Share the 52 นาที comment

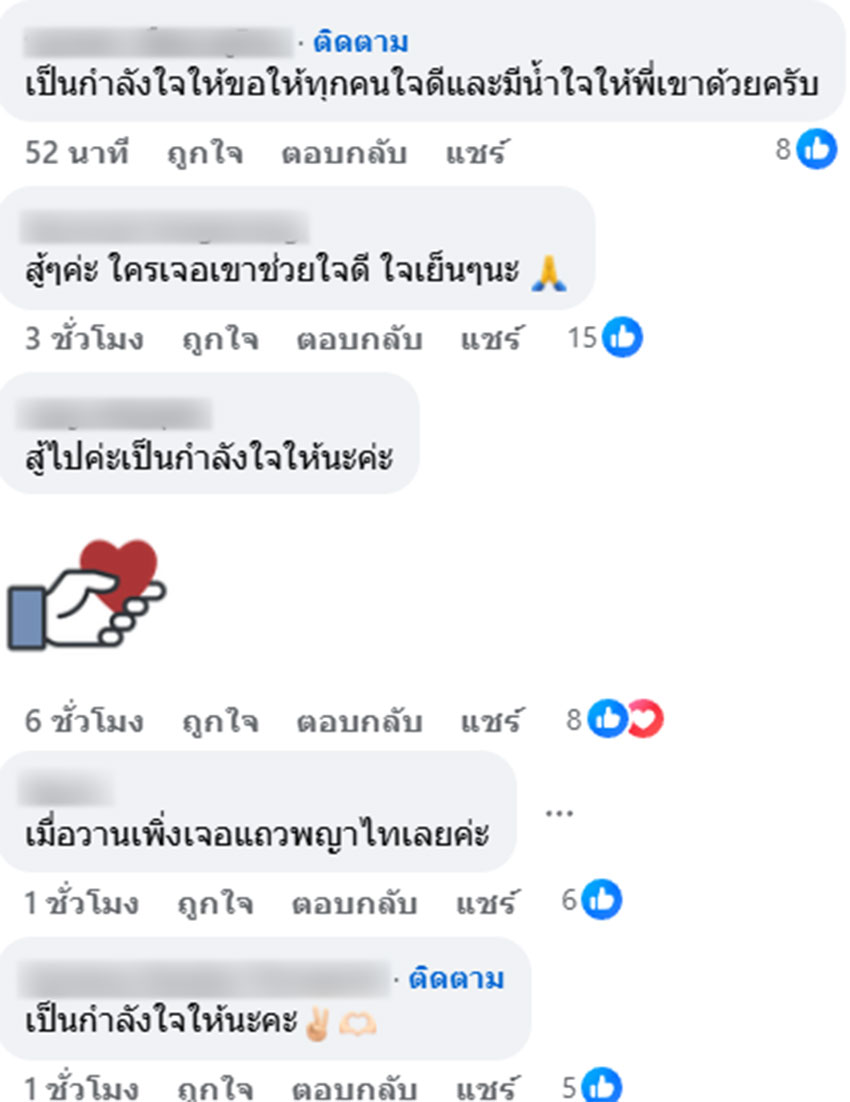coord(475,154)
